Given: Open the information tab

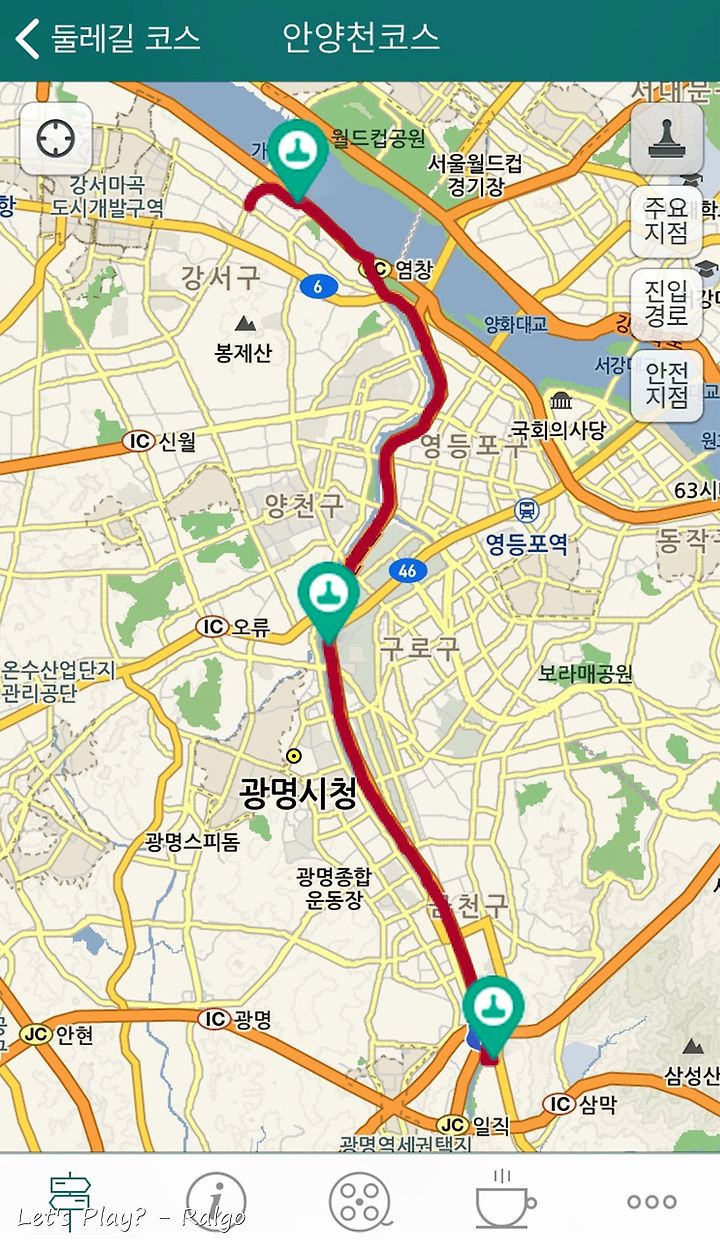Looking at the screenshot, I should tap(216, 1201).
